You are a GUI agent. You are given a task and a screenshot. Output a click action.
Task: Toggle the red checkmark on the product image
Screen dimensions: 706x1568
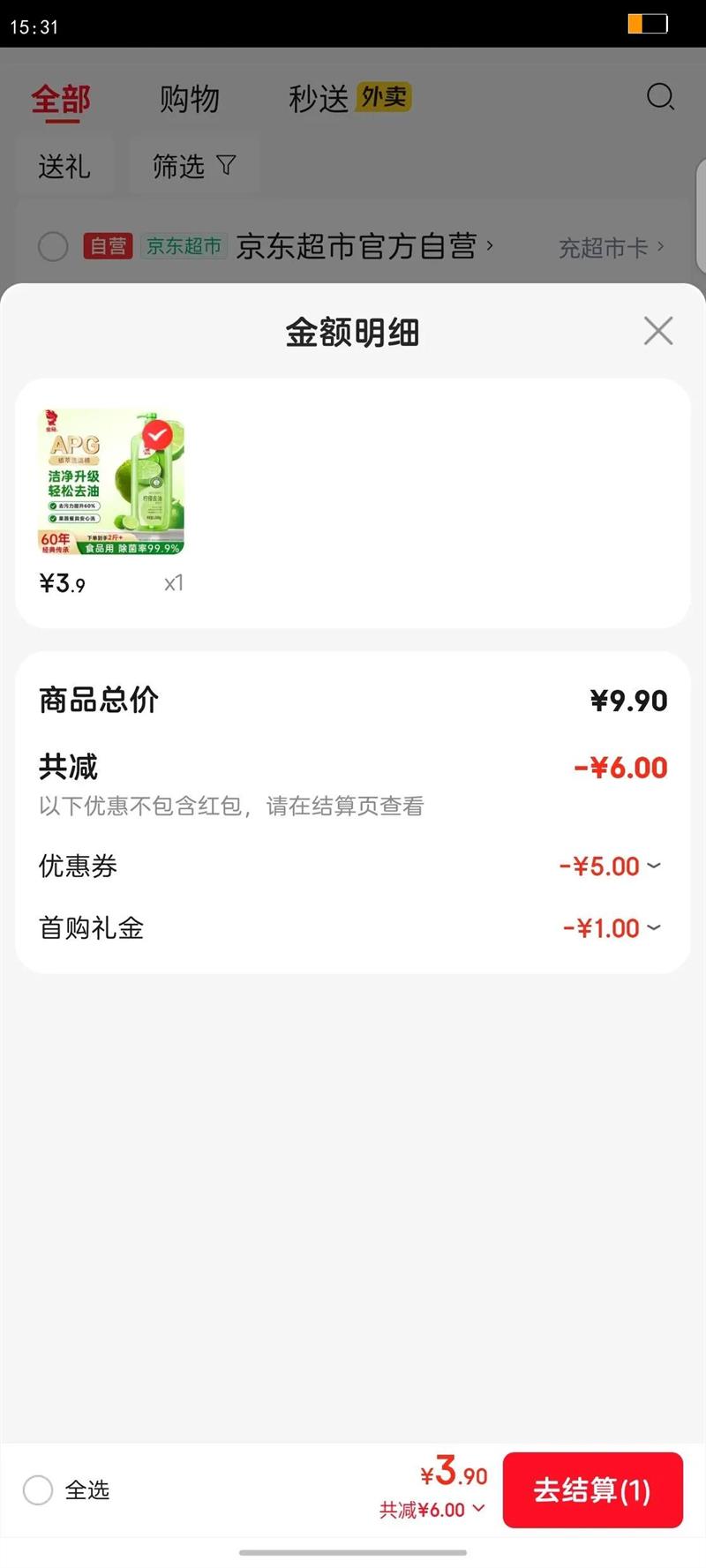[156, 433]
